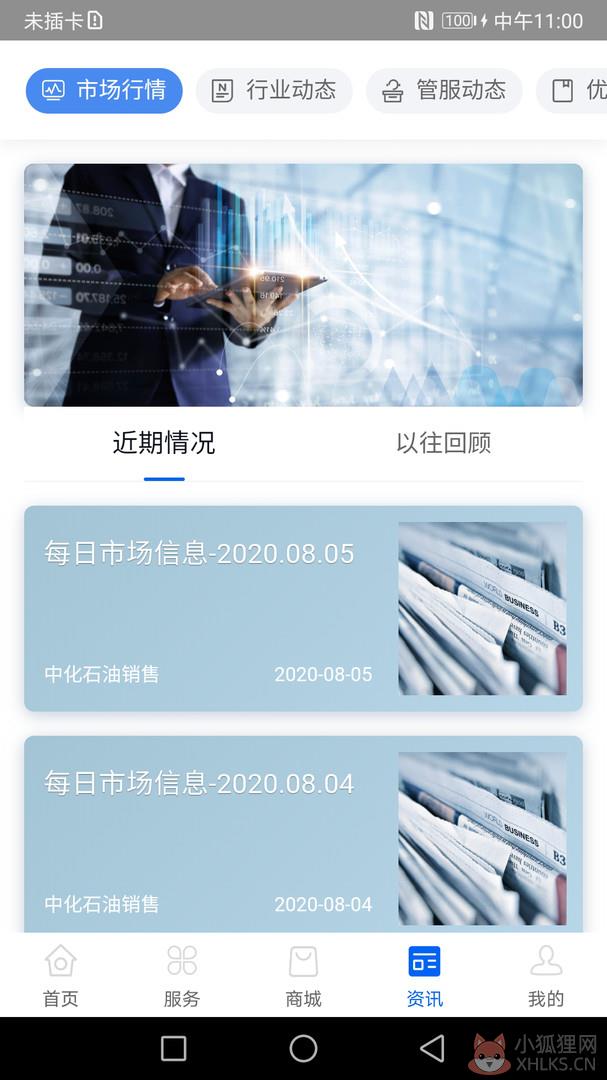Go to the 首页 tab

pyautogui.click(x=61, y=975)
